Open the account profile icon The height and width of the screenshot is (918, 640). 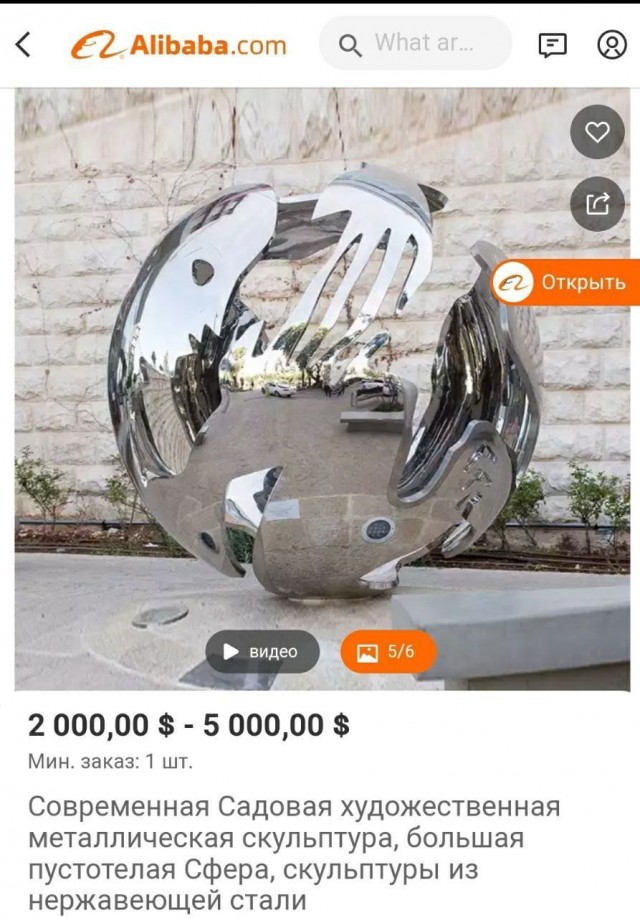point(611,44)
